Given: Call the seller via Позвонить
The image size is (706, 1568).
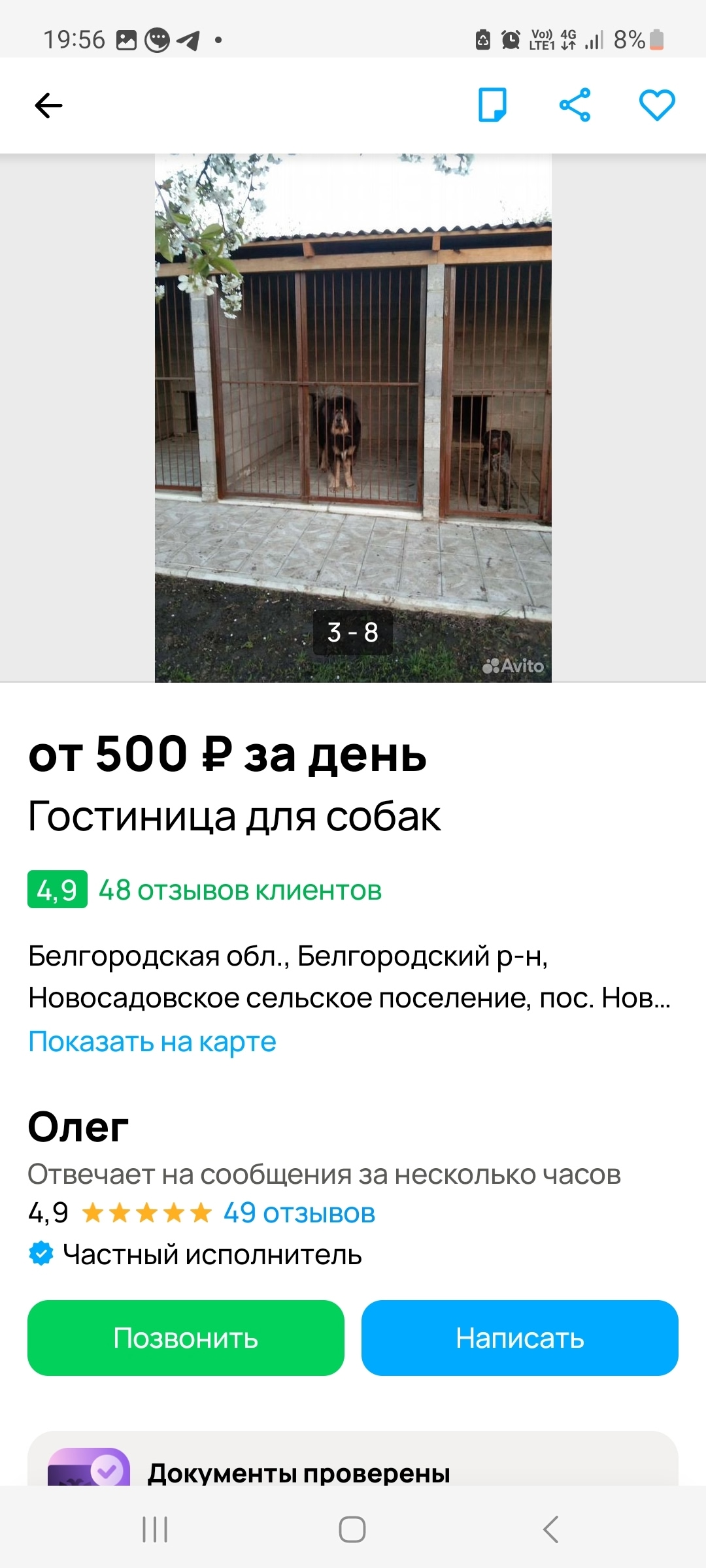Looking at the screenshot, I should click(x=186, y=1338).
